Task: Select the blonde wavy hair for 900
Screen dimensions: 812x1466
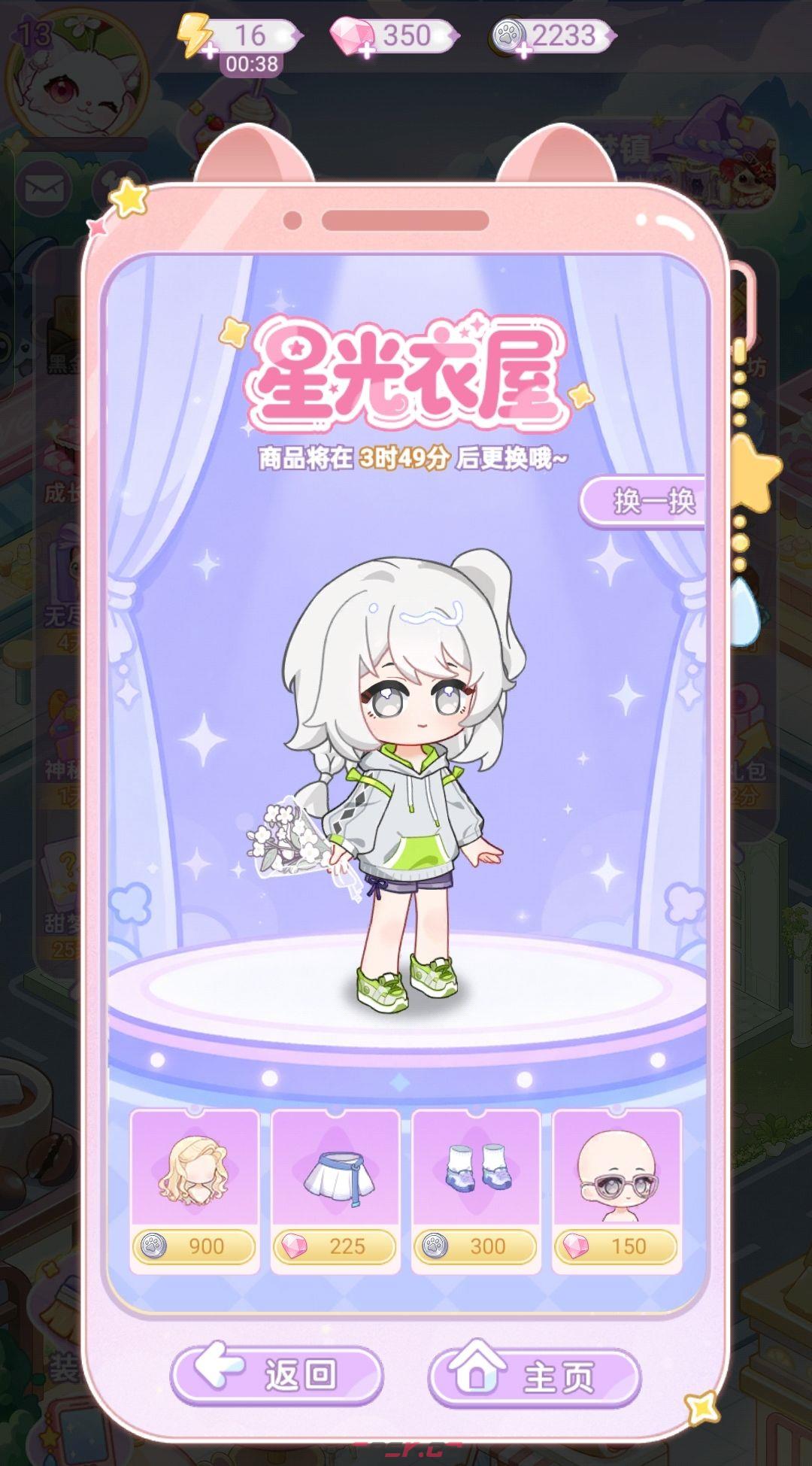Action: [x=194, y=1190]
